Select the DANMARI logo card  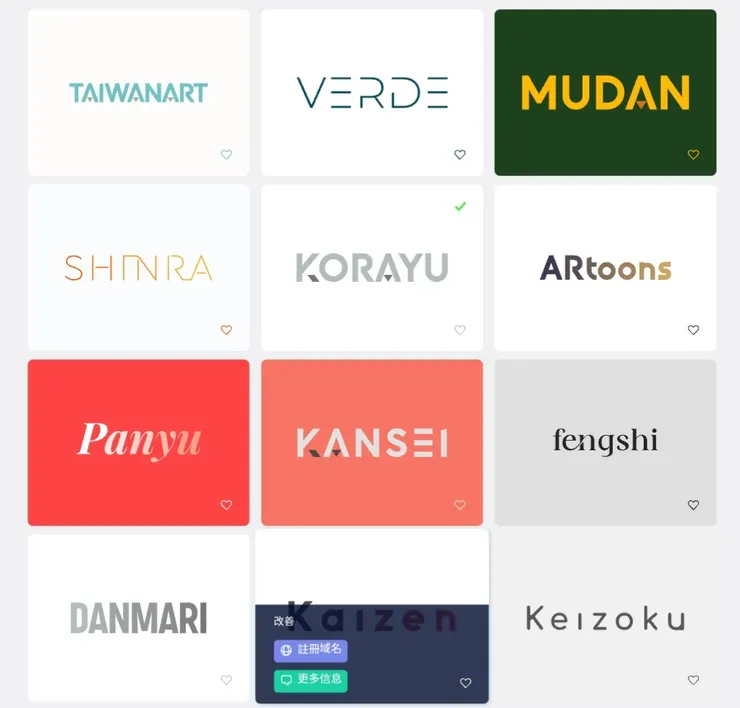click(x=138, y=618)
